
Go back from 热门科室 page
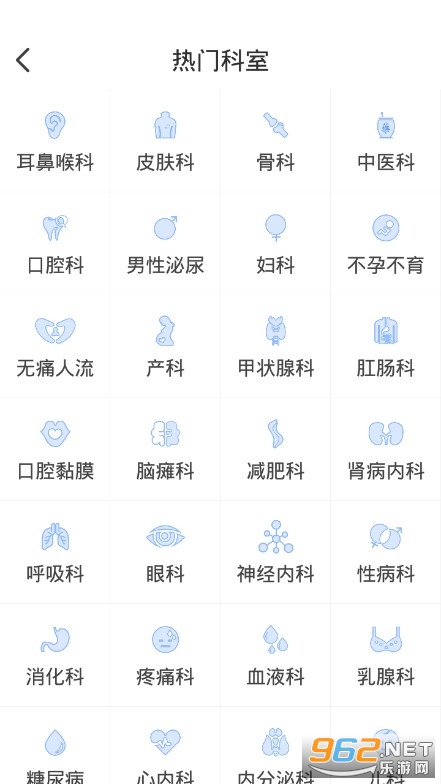coord(23,60)
